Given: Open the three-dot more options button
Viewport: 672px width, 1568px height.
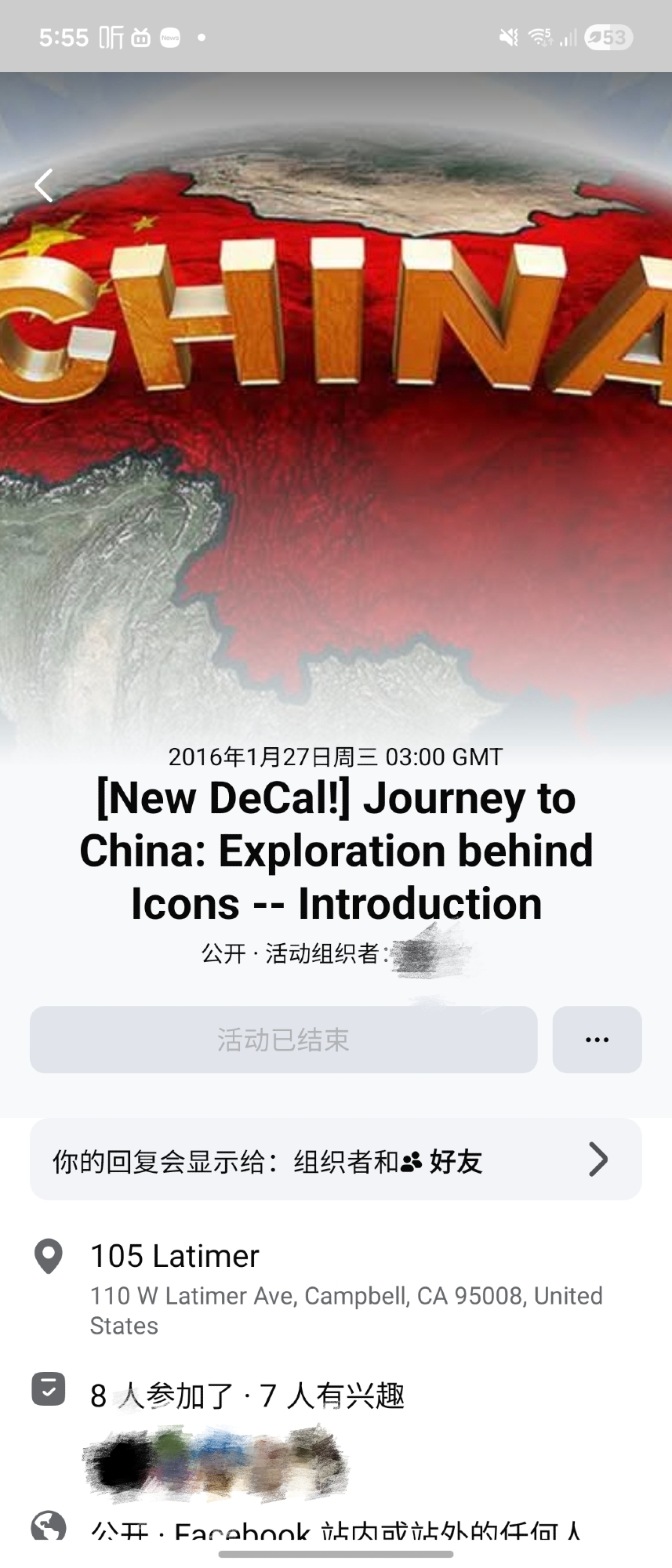Looking at the screenshot, I should point(597,1040).
